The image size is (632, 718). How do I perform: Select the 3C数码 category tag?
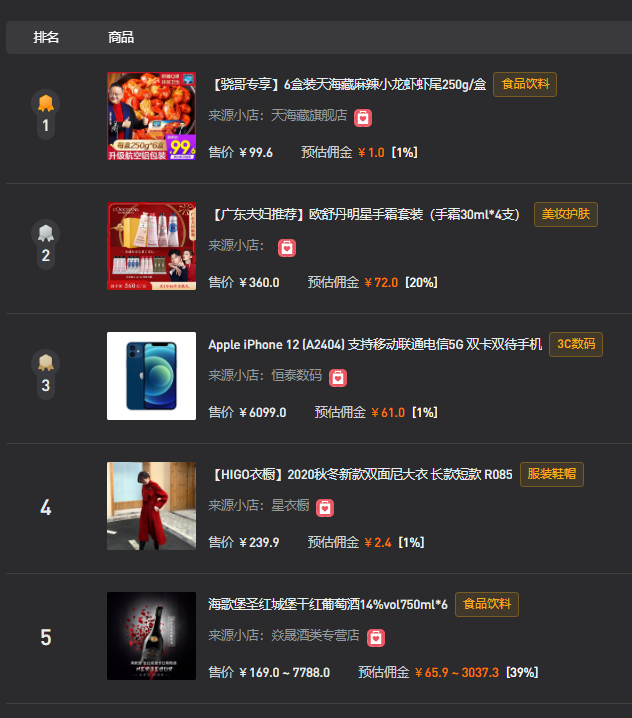coord(576,344)
